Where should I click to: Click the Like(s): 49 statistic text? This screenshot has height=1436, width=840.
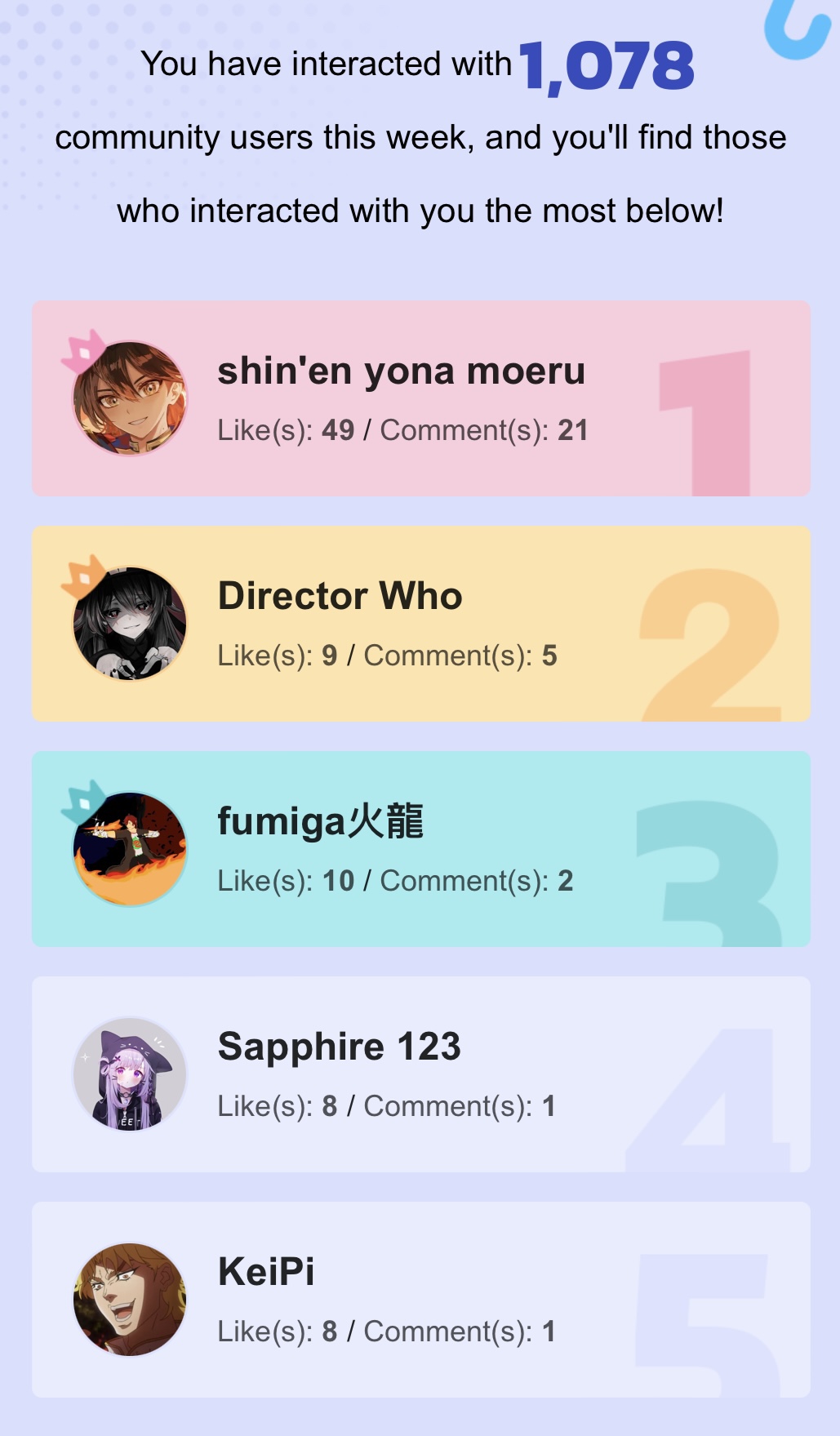(x=287, y=430)
